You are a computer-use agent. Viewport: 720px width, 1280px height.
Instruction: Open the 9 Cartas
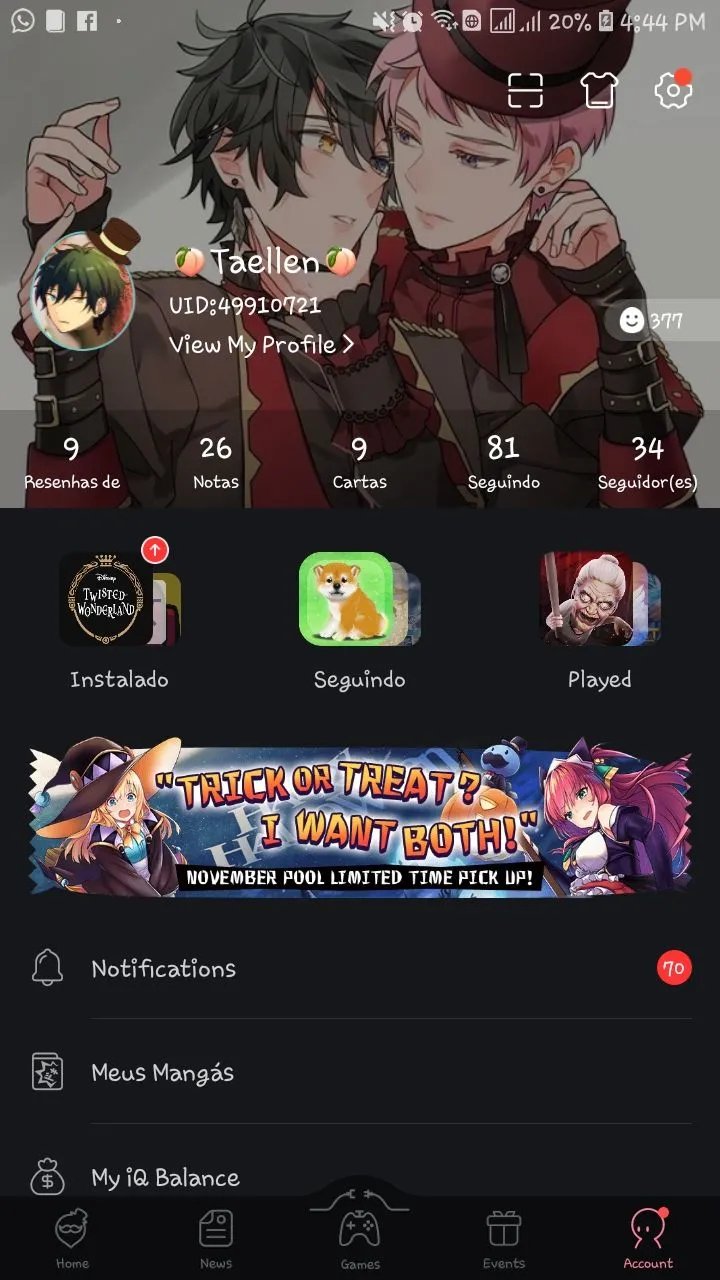[x=360, y=462]
